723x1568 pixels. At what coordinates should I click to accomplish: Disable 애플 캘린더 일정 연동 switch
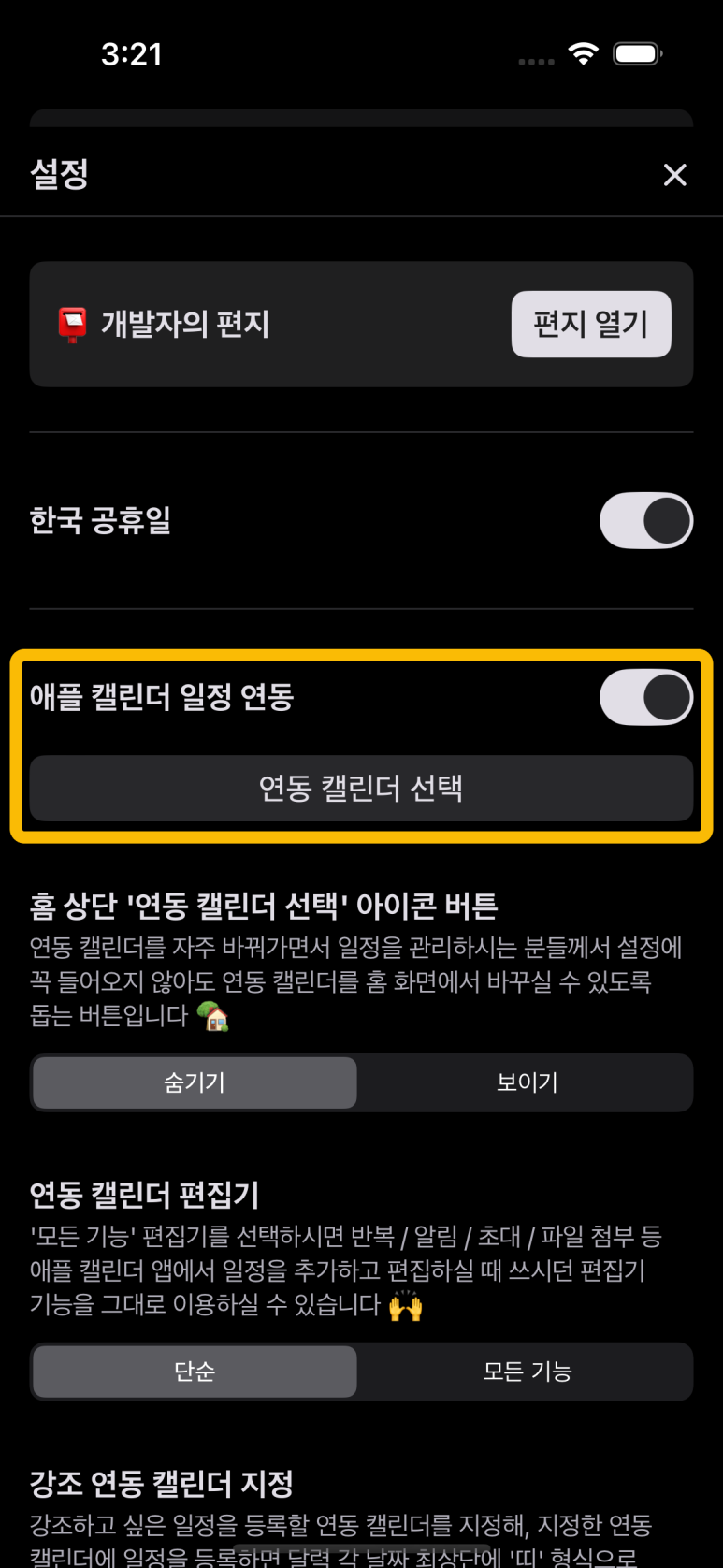(x=646, y=697)
